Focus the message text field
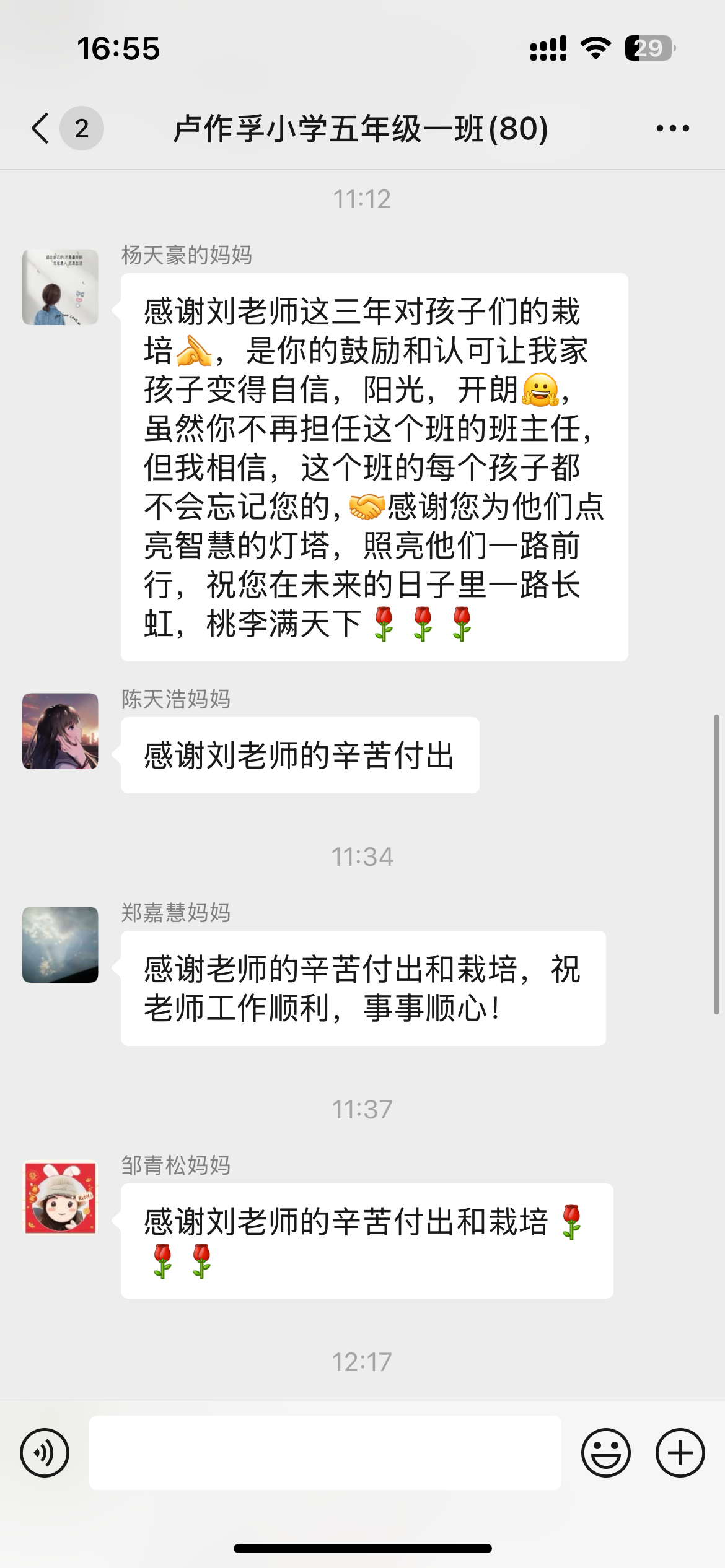Screen dimensions: 725x1568 tap(325, 1453)
